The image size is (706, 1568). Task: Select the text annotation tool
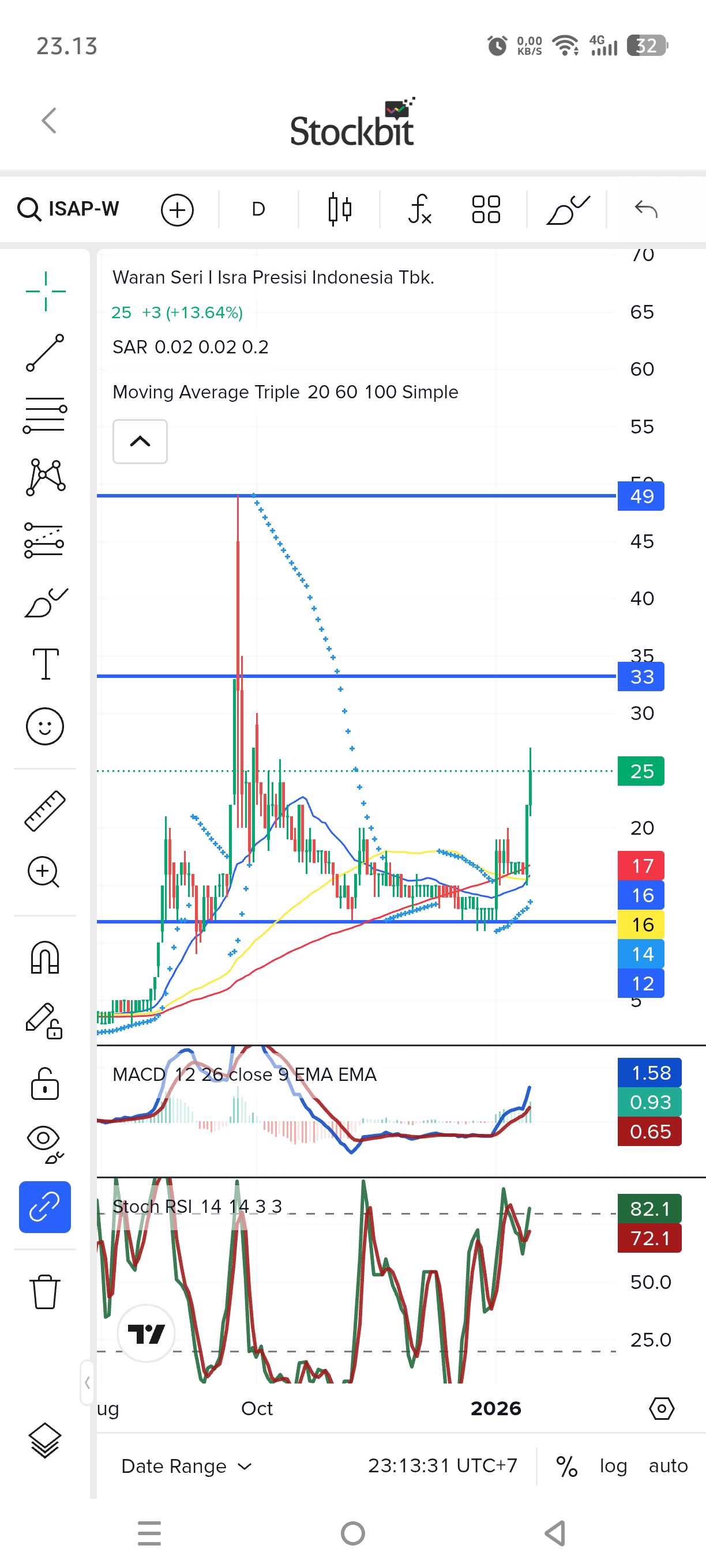click(x=45, y=664)
